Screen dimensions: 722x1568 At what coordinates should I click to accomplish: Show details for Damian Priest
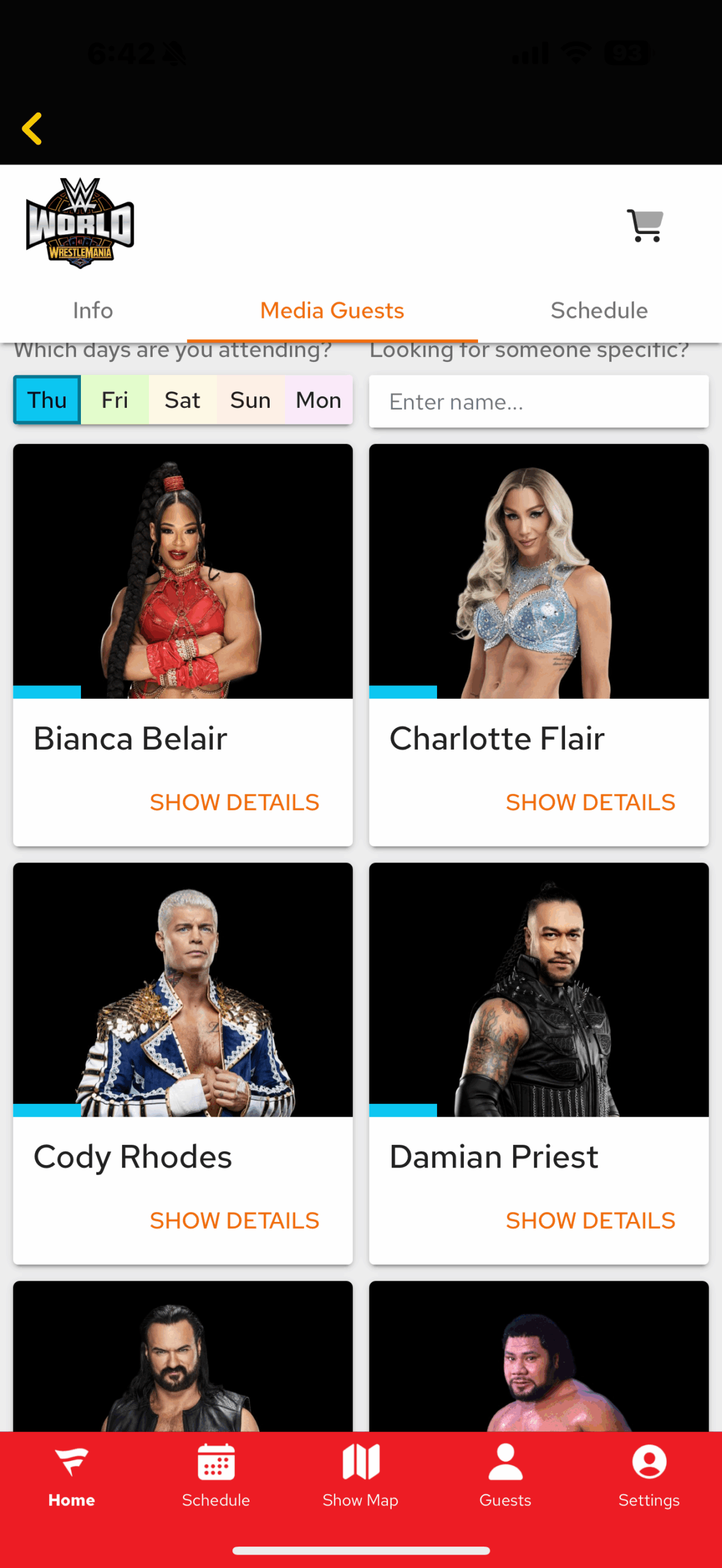tap(590, 1221)
